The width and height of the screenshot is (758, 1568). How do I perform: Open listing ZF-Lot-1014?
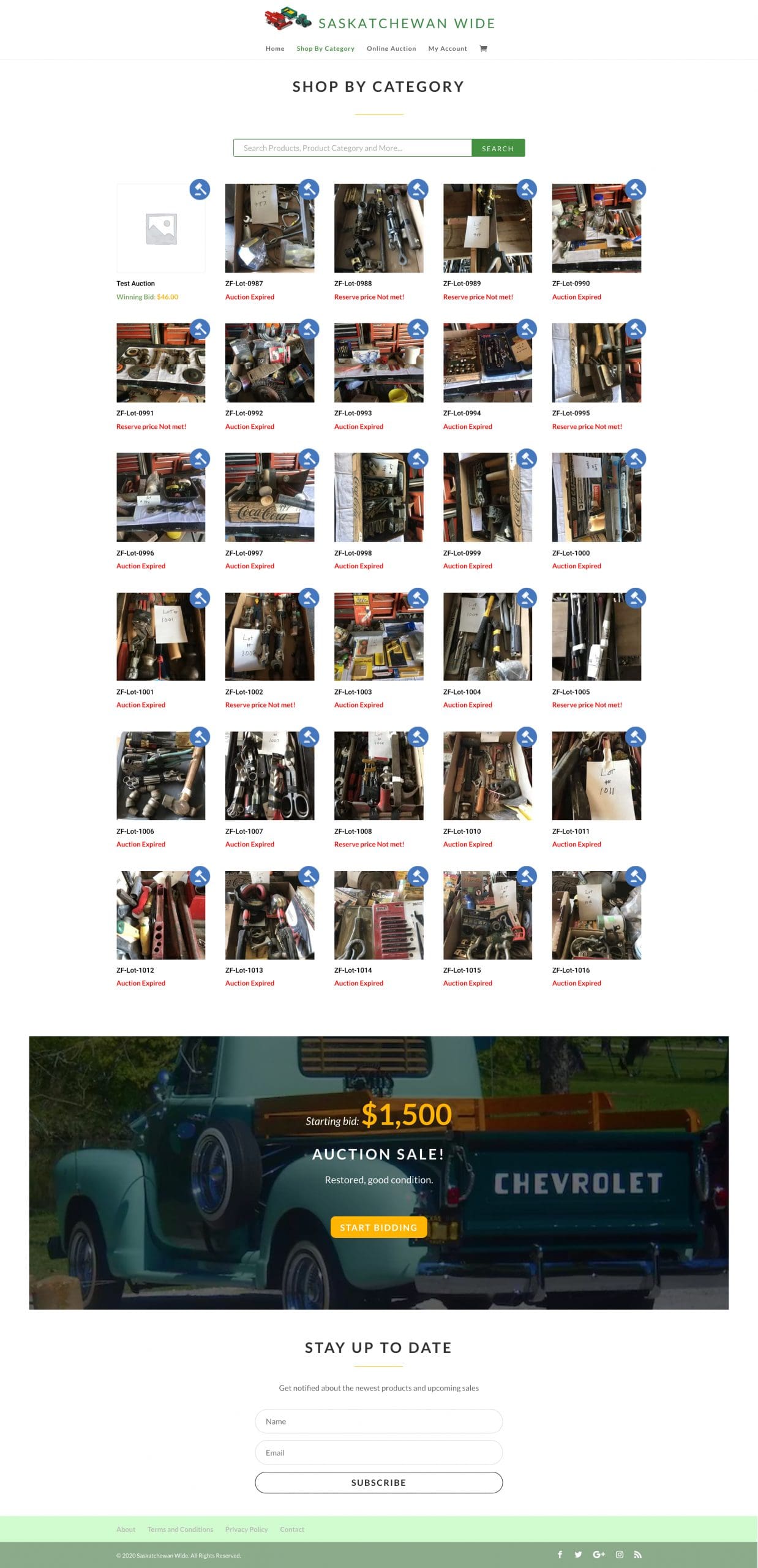[378, 914]
